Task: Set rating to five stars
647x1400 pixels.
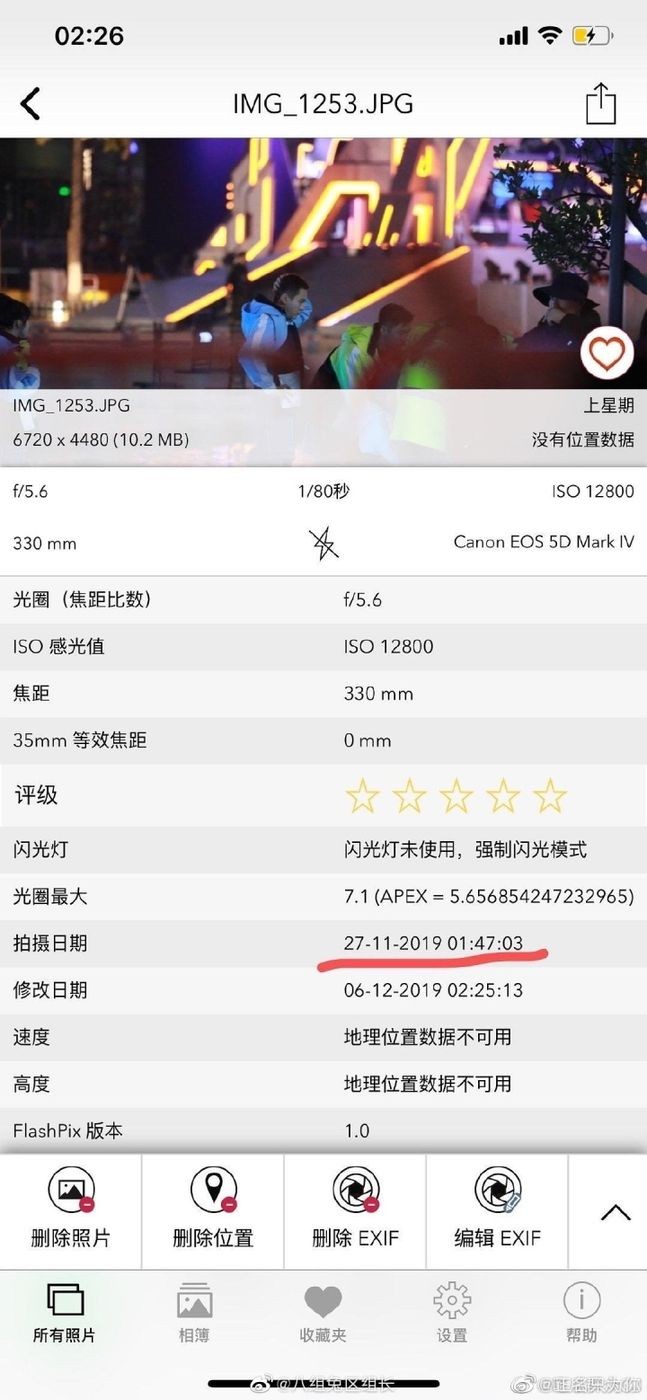Action: pos(549,797)
